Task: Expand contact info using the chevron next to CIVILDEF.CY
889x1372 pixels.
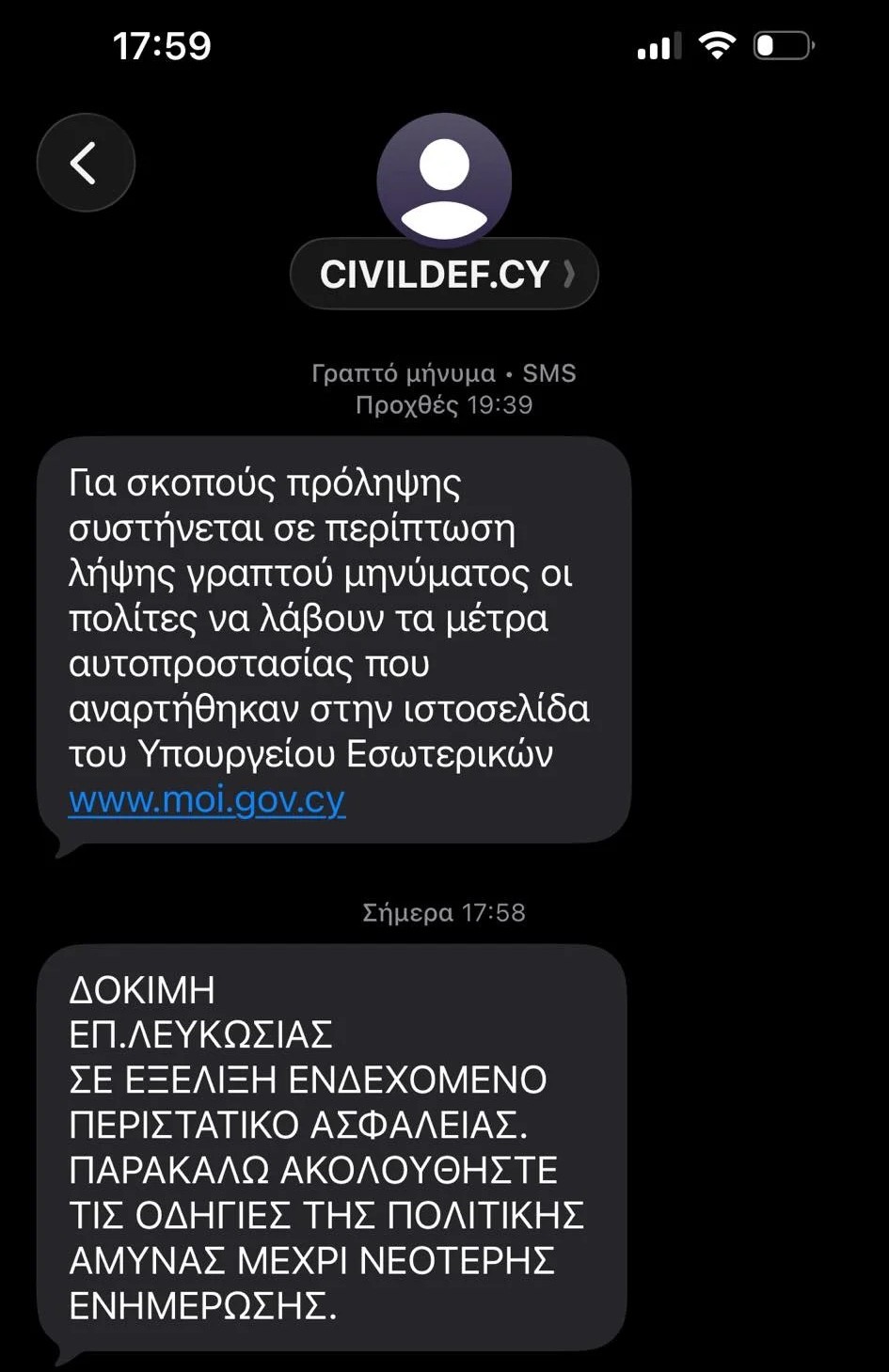Action: click(568, 274)
